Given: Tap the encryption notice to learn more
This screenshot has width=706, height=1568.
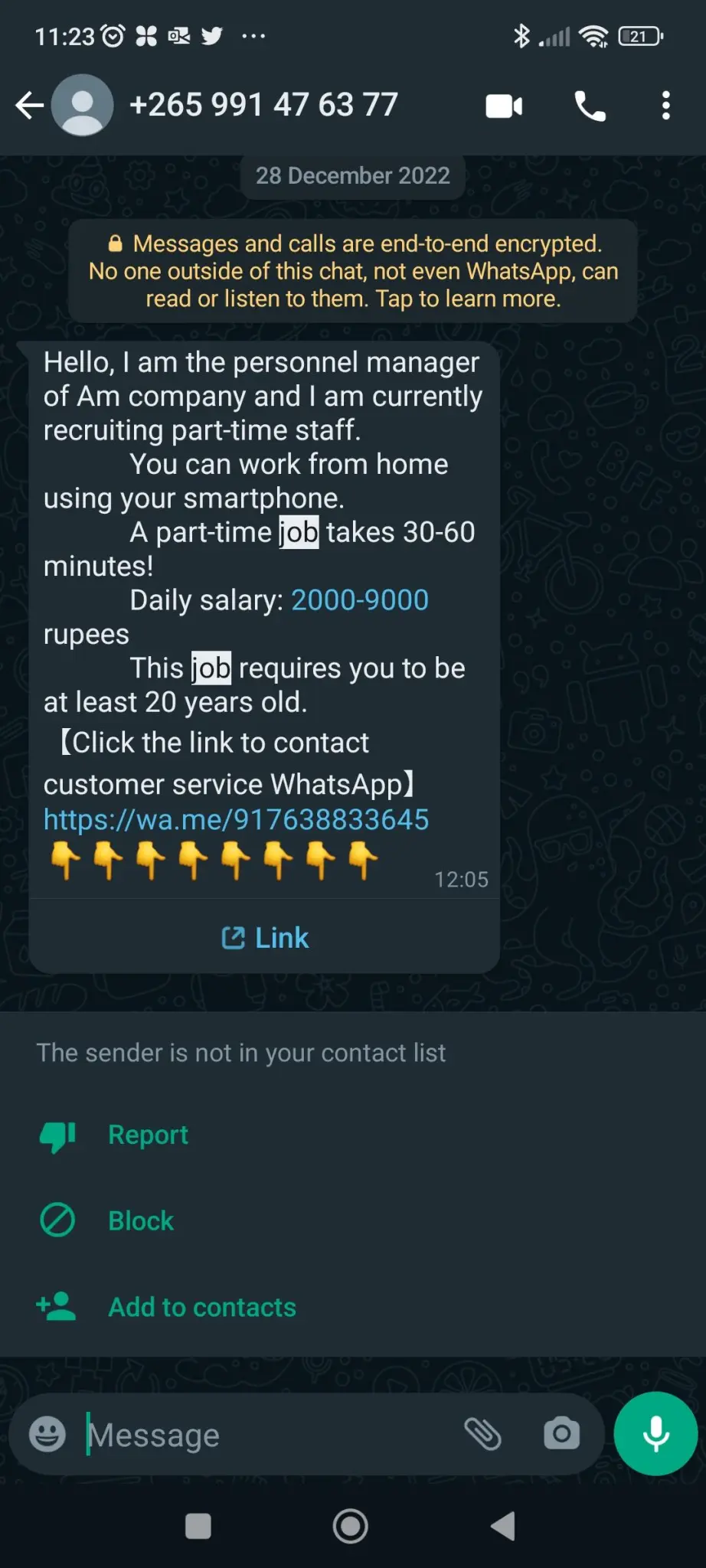Looking at the screenshot, I should click(353, 271).
